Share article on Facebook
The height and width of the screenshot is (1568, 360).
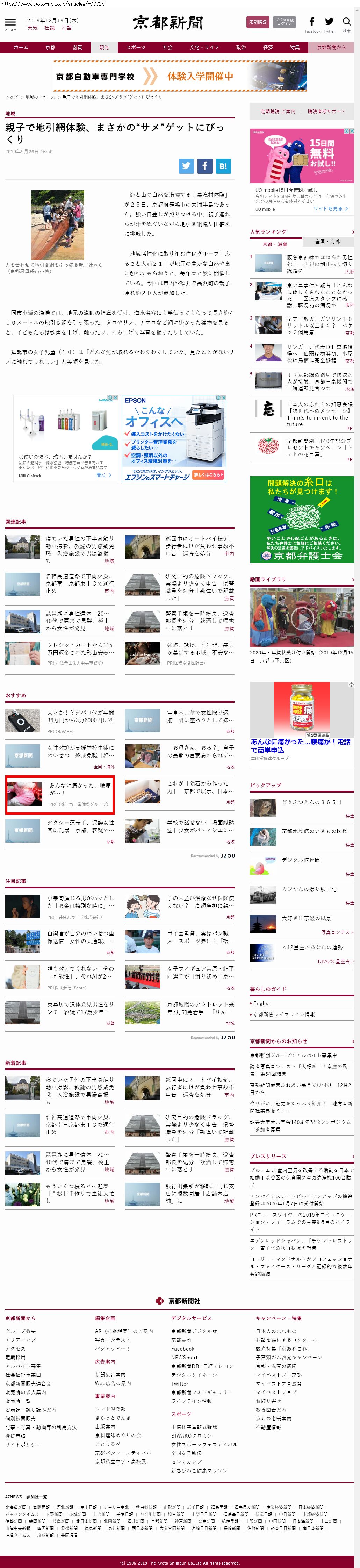(x=205, y=166)
